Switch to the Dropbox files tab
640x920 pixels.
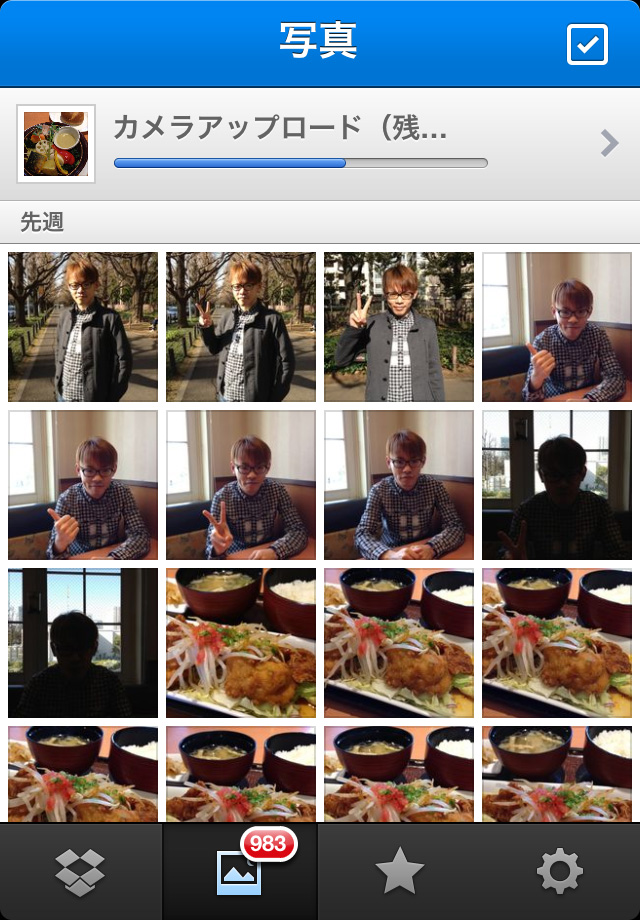pyautogui.click(x=80, y=872)
